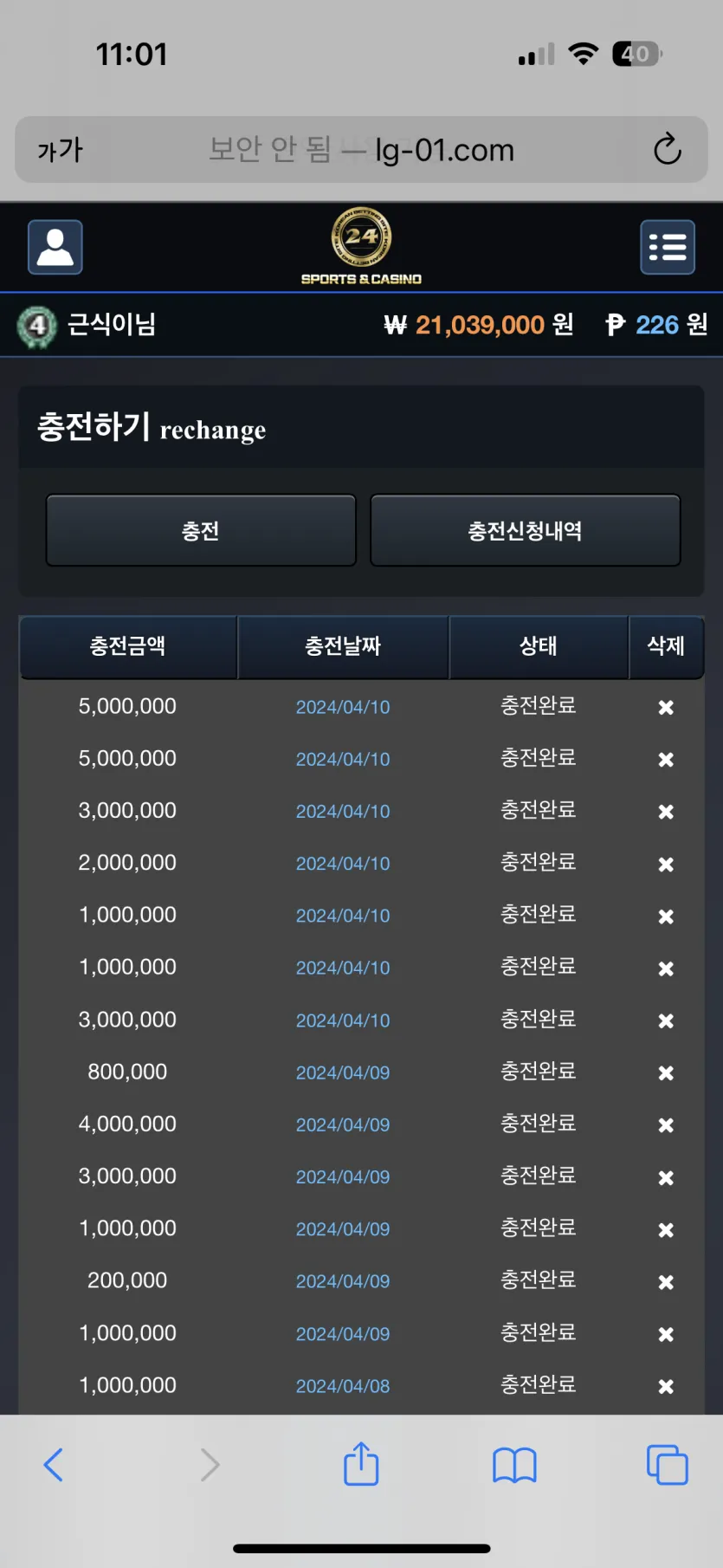
Task: Delete the 4,000,000 recharge entry
Action: coord(666,1124)
